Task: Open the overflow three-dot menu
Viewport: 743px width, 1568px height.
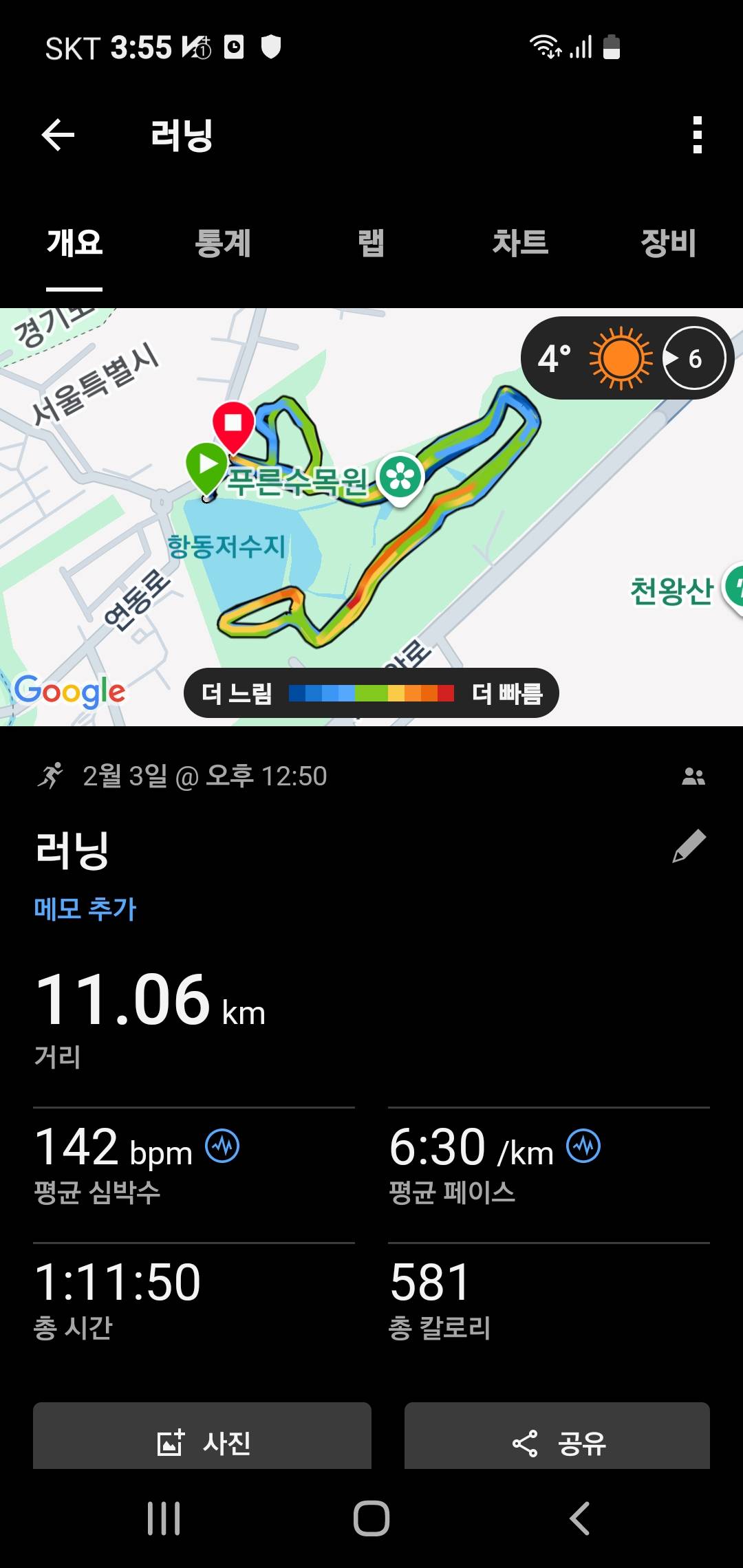Action: tap(697, 134)
